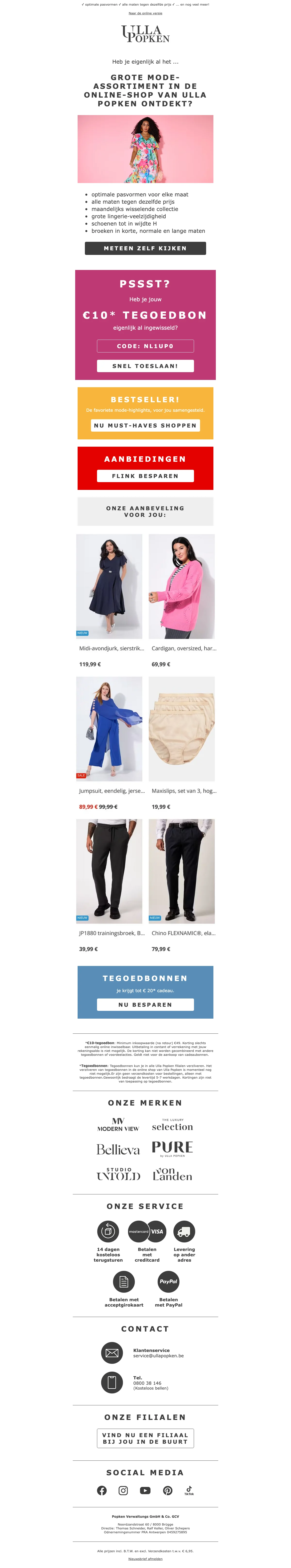
Task: Open the Maxislips set van 3 product
Action: [182, 729]
